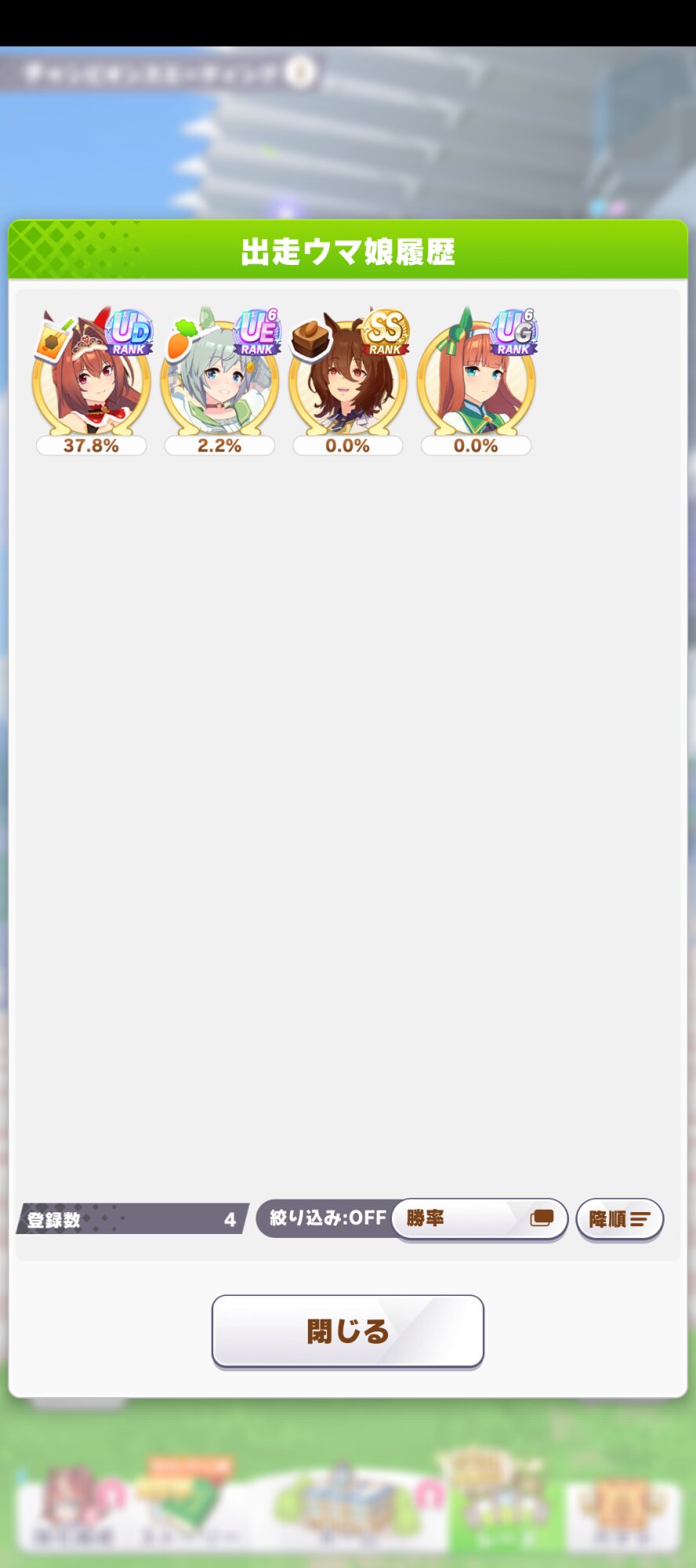Close the dialog with 閉じる
696x1568 pixels.
tap(347, 1330)
